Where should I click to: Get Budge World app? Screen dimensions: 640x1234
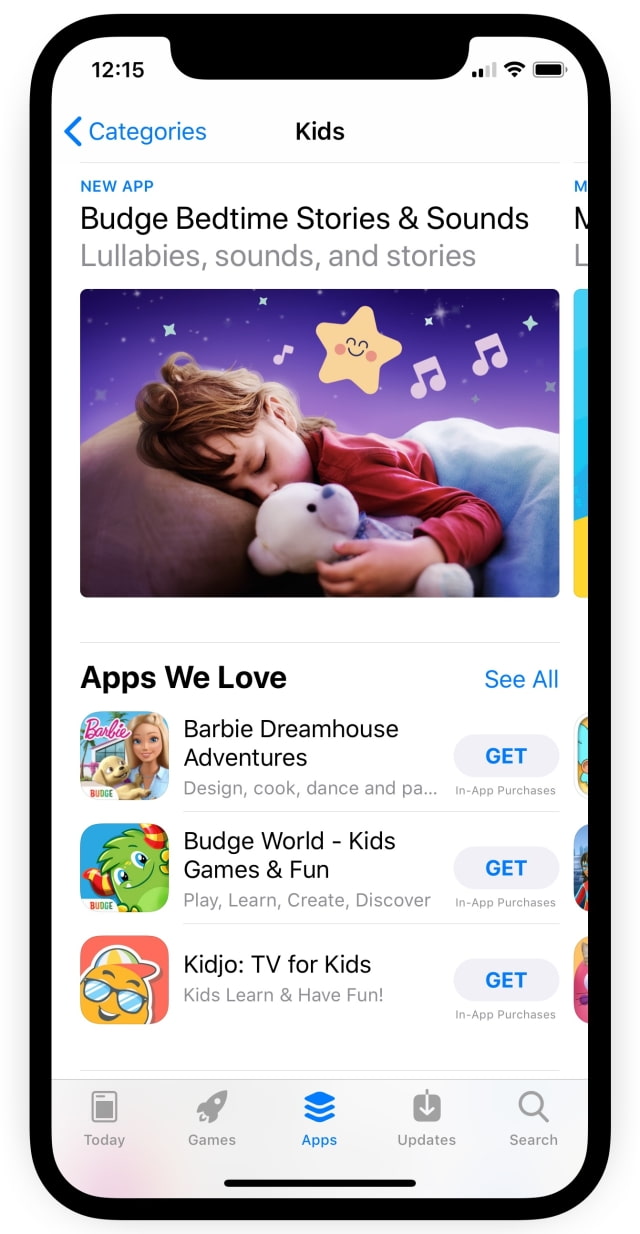pyautogui.click(x=505, y=868)
